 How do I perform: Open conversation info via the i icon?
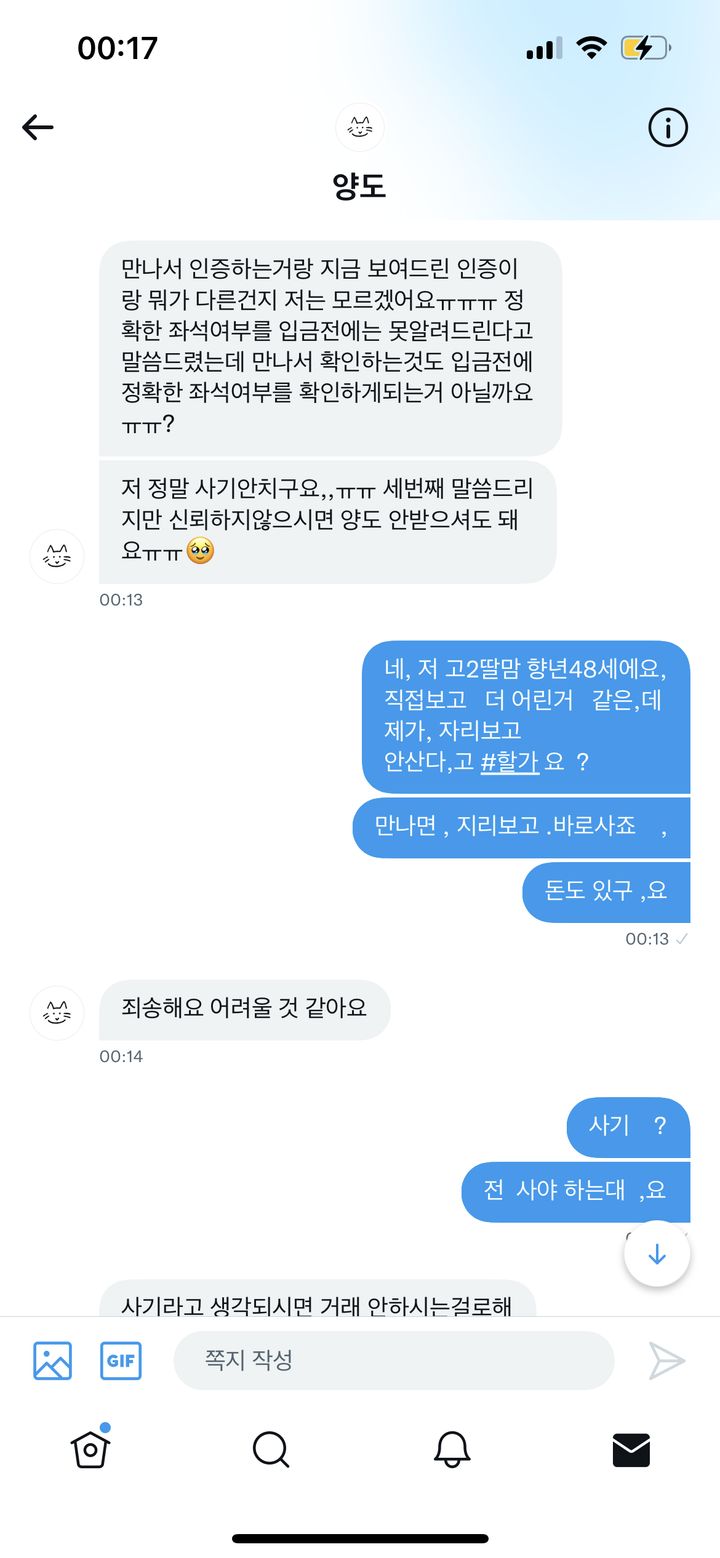point(668,127)
